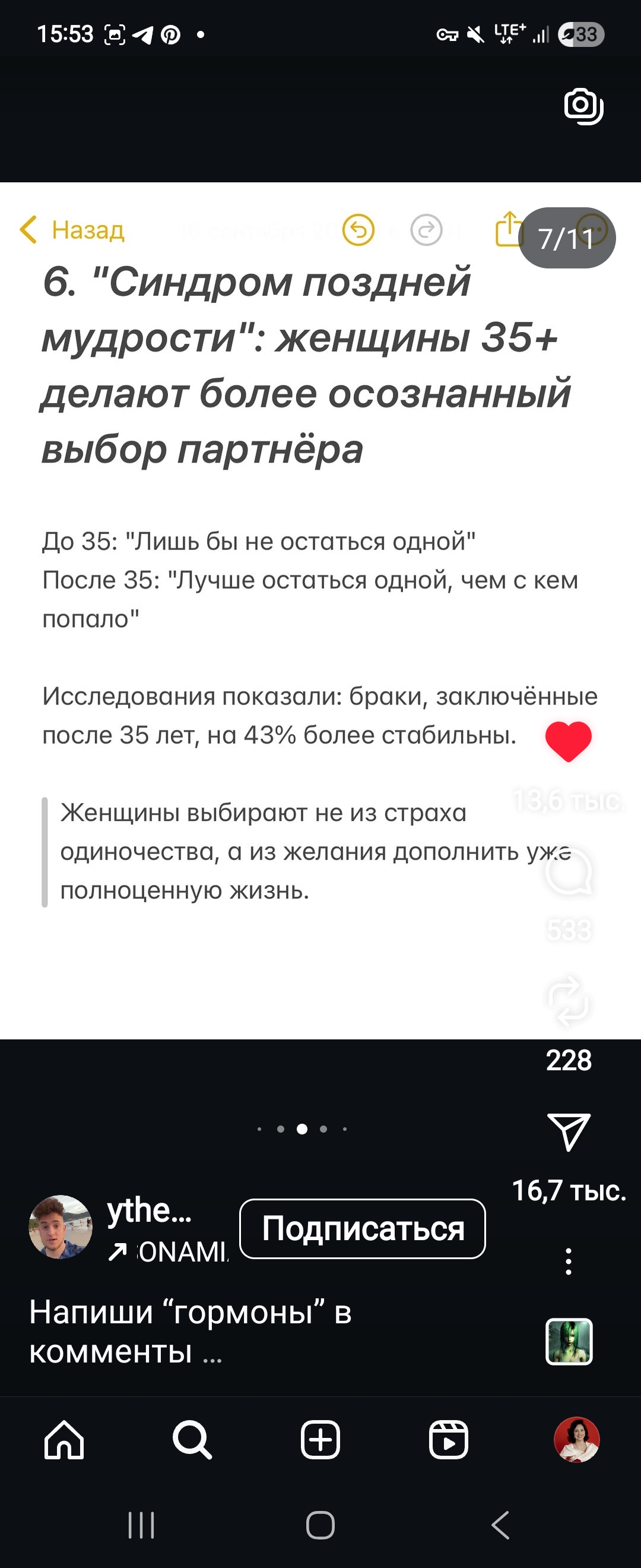Like this post with the heart

pyautogui.click(x=568, y=741)
